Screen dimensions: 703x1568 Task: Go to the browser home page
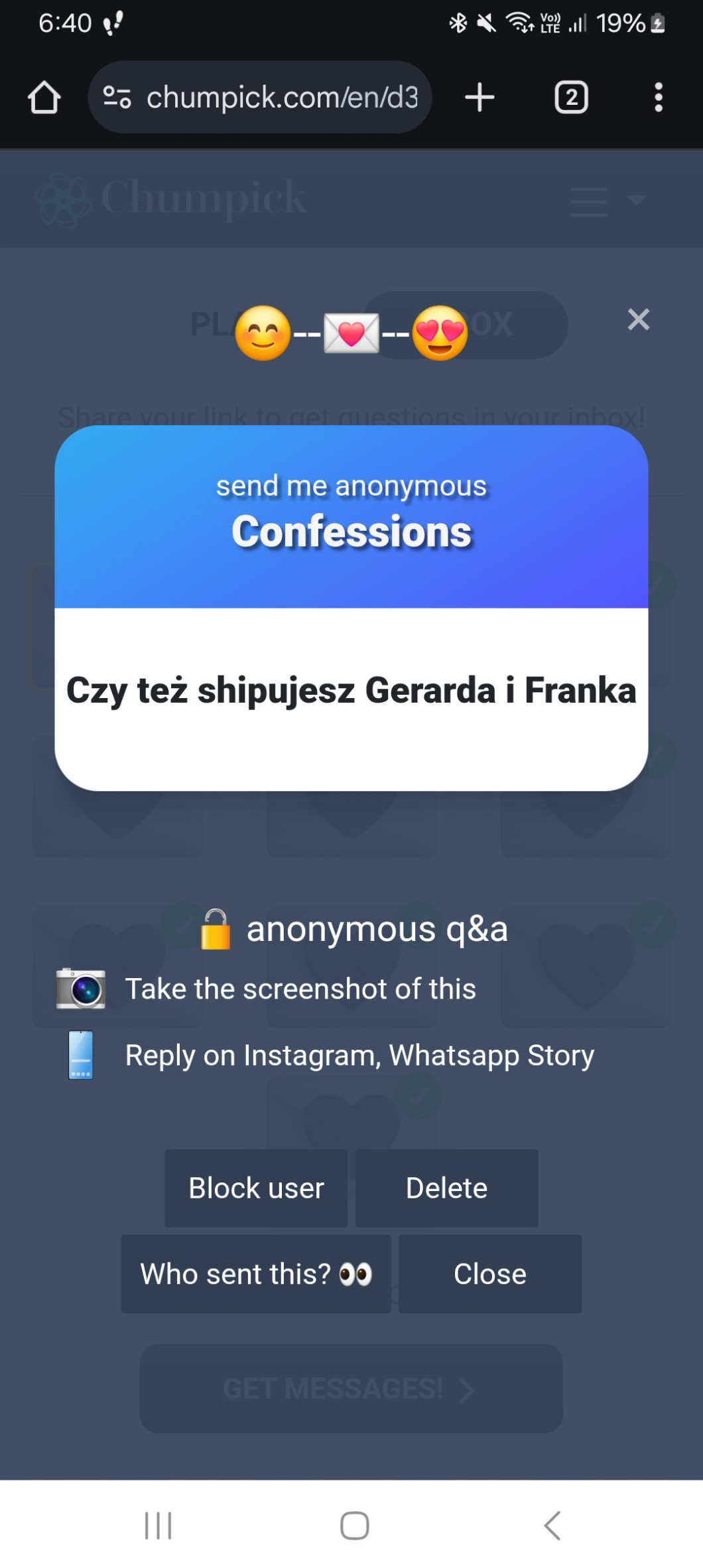pyautogui.click(x=44, y=98)
